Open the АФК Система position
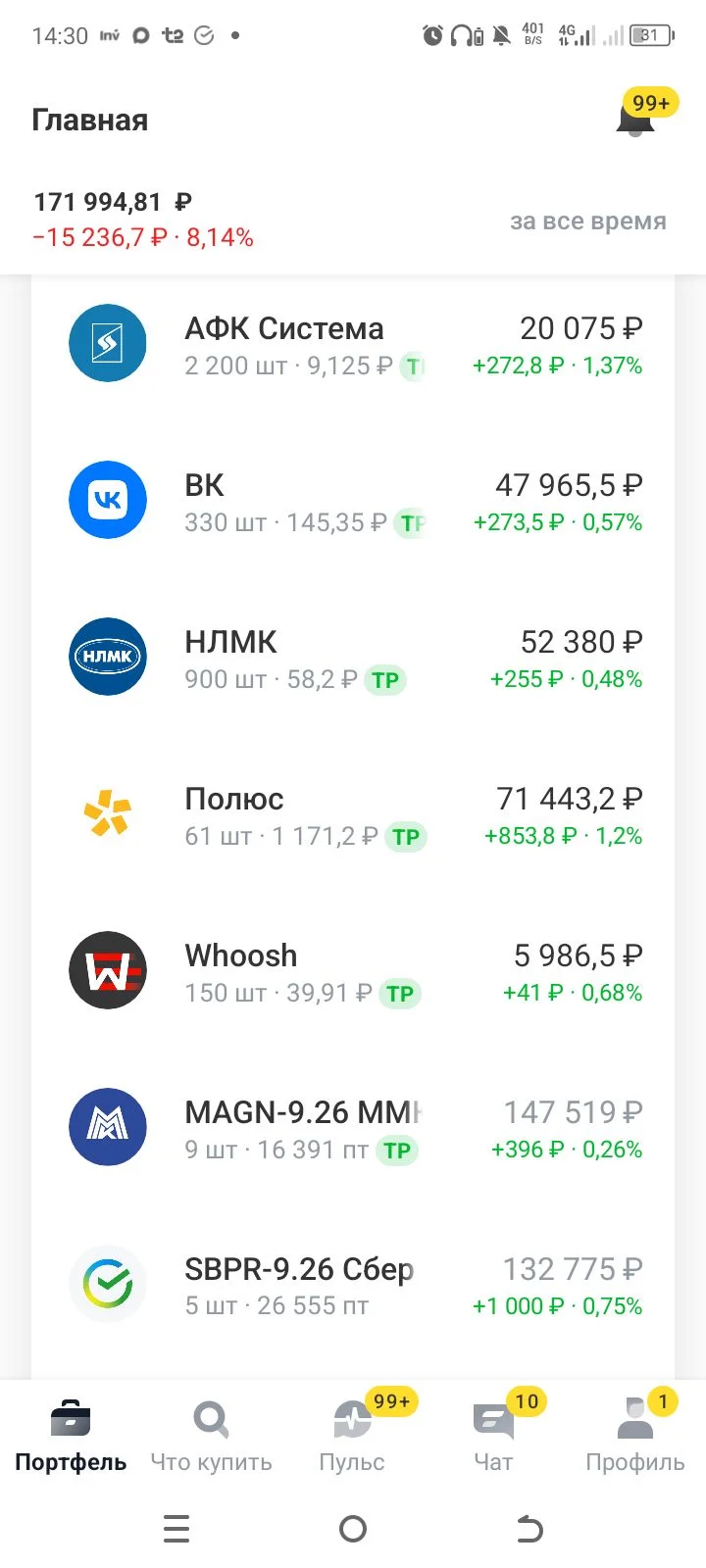706x1568 pixels. click(x=353, y=344)
